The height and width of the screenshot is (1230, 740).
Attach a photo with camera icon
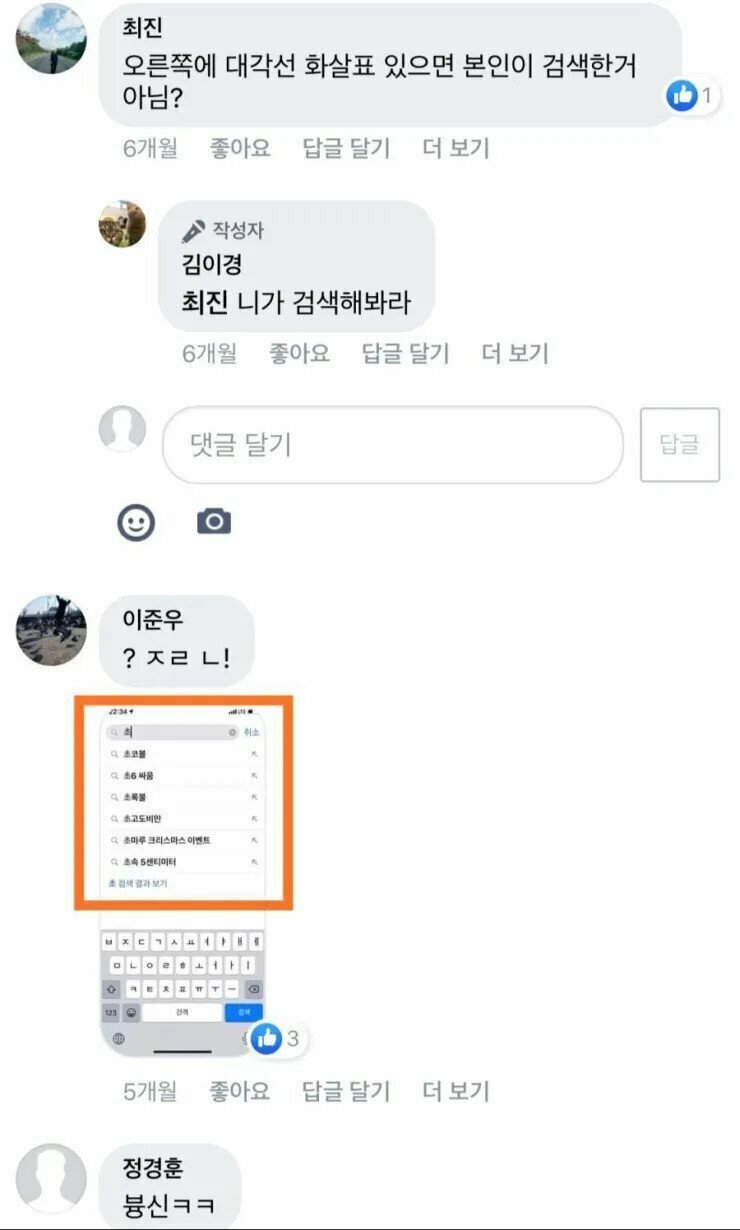point(214,521)
